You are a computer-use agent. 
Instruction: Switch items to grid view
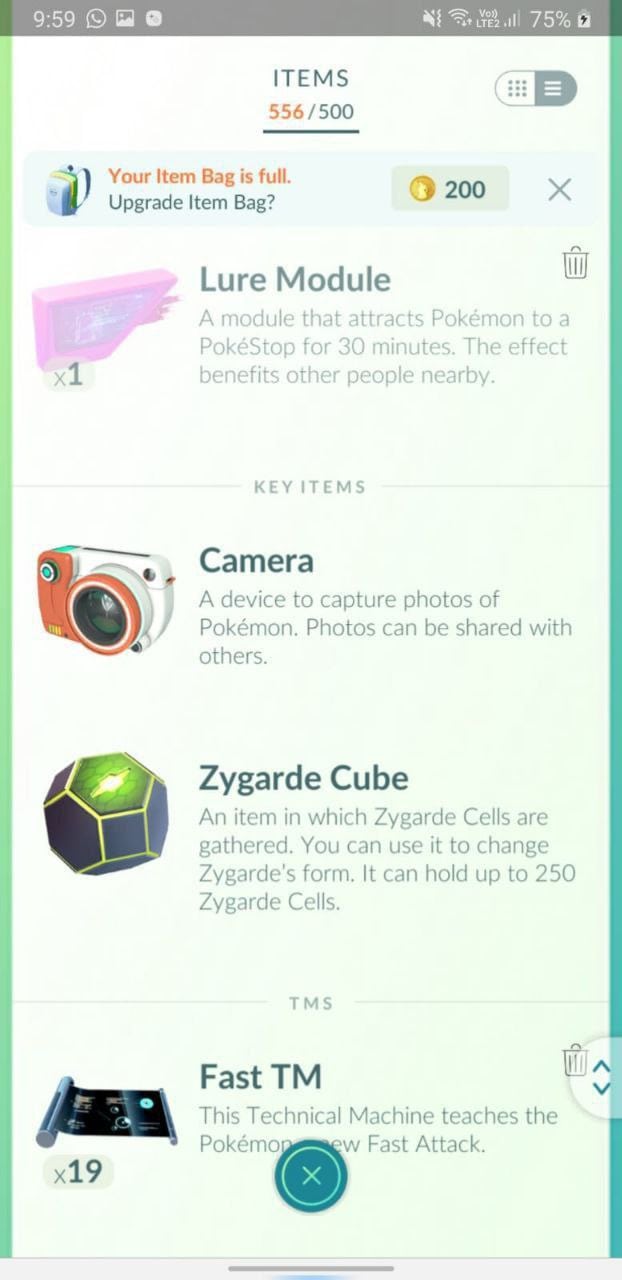(517, 90)
